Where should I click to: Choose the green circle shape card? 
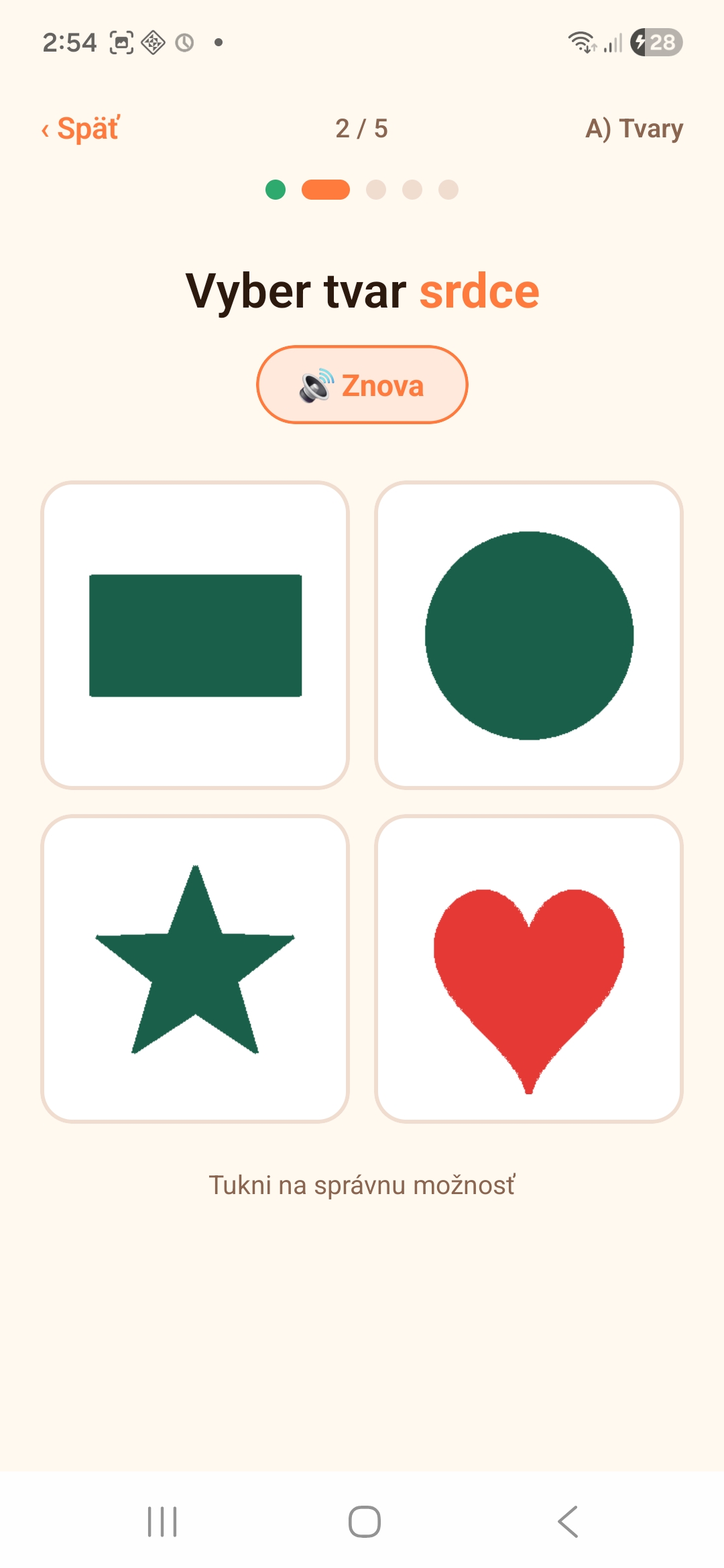point(529,635)
